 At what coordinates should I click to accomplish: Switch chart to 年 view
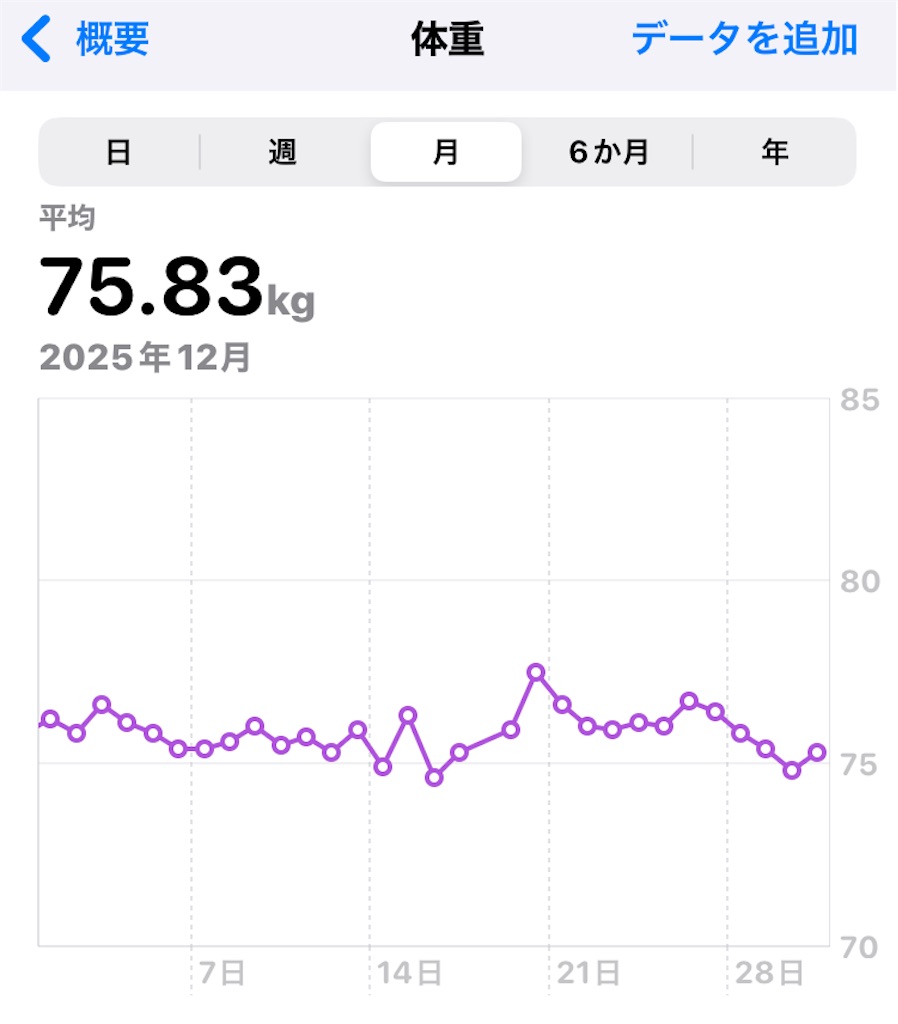click(774, 152)
